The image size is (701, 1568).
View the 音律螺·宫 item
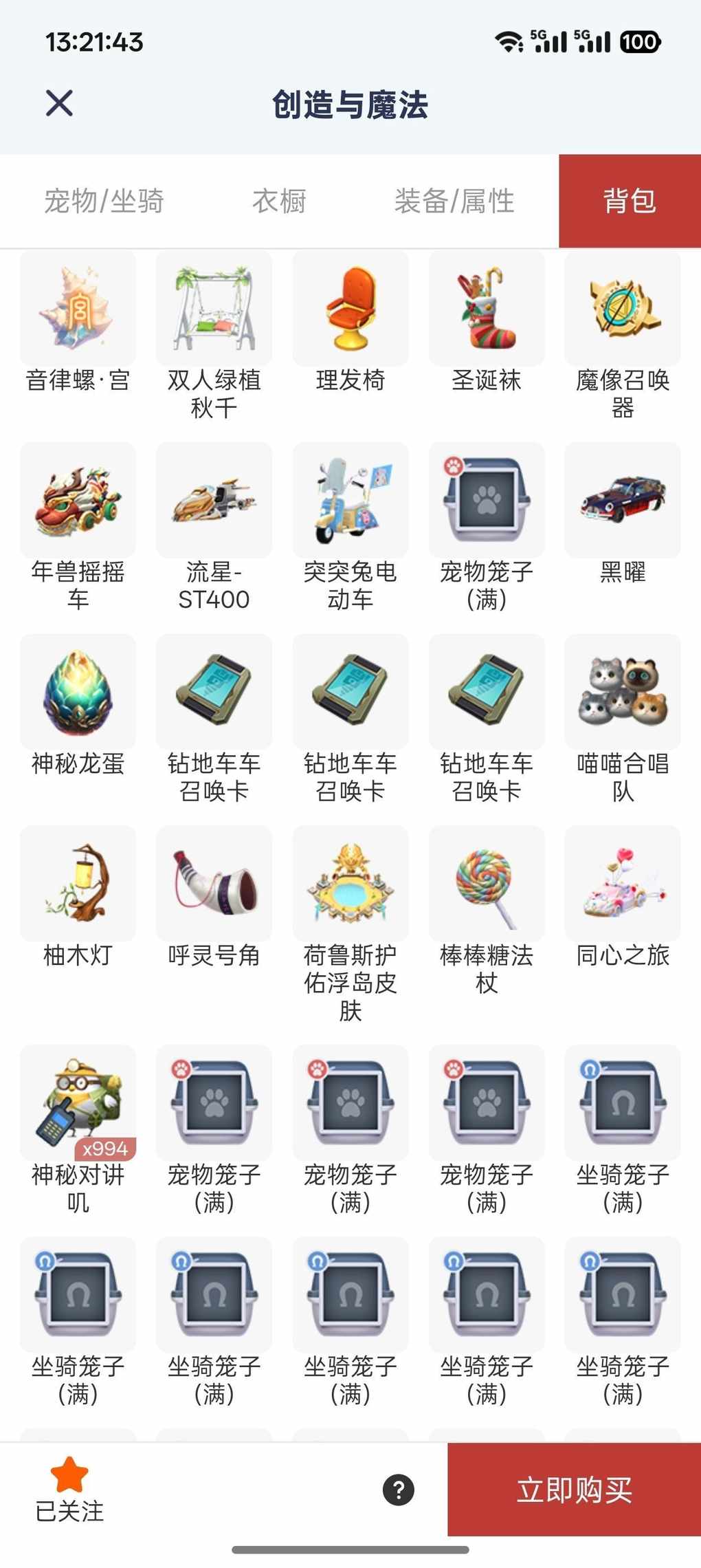tap(78, 309)
